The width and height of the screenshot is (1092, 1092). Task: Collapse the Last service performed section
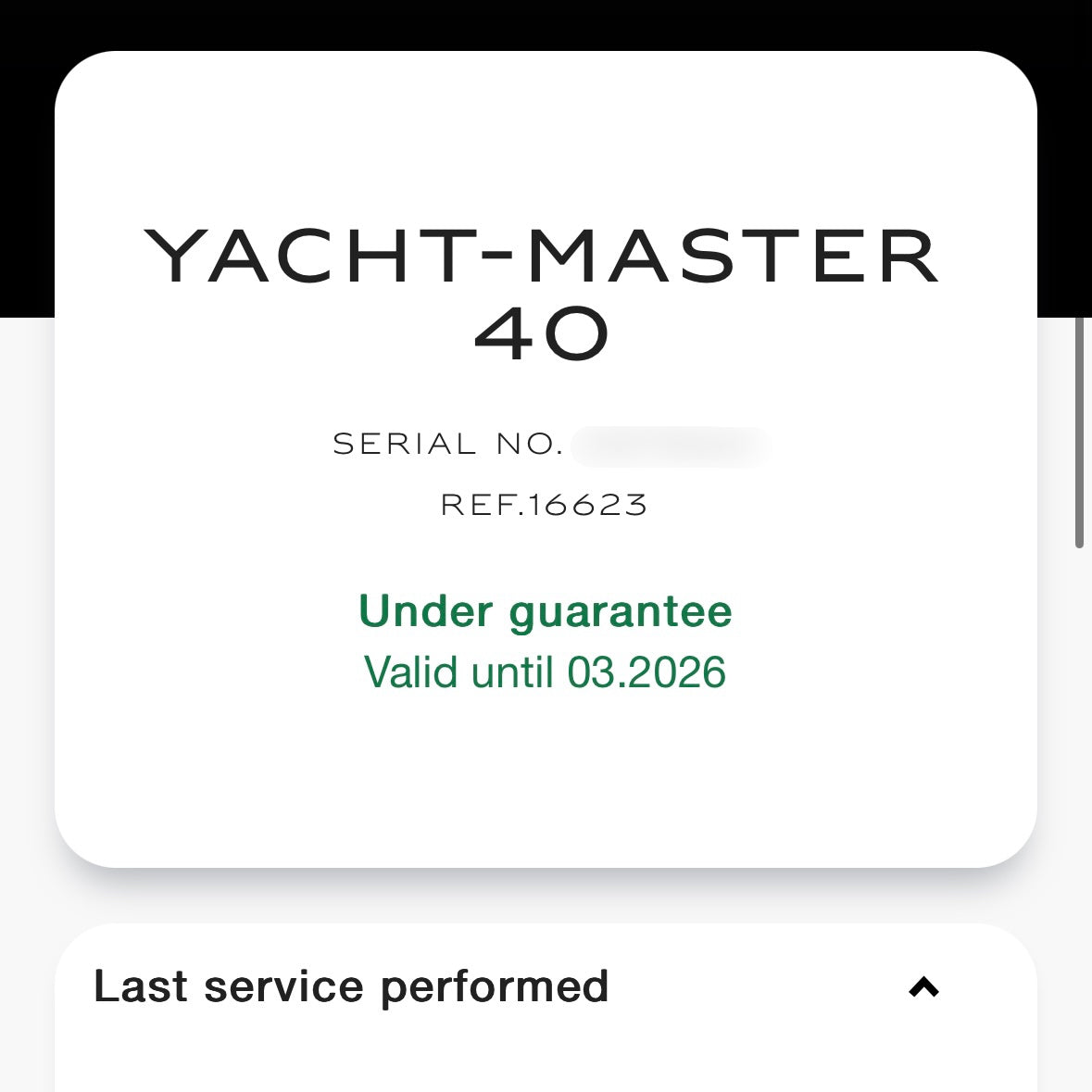click(x=923, y=987)
